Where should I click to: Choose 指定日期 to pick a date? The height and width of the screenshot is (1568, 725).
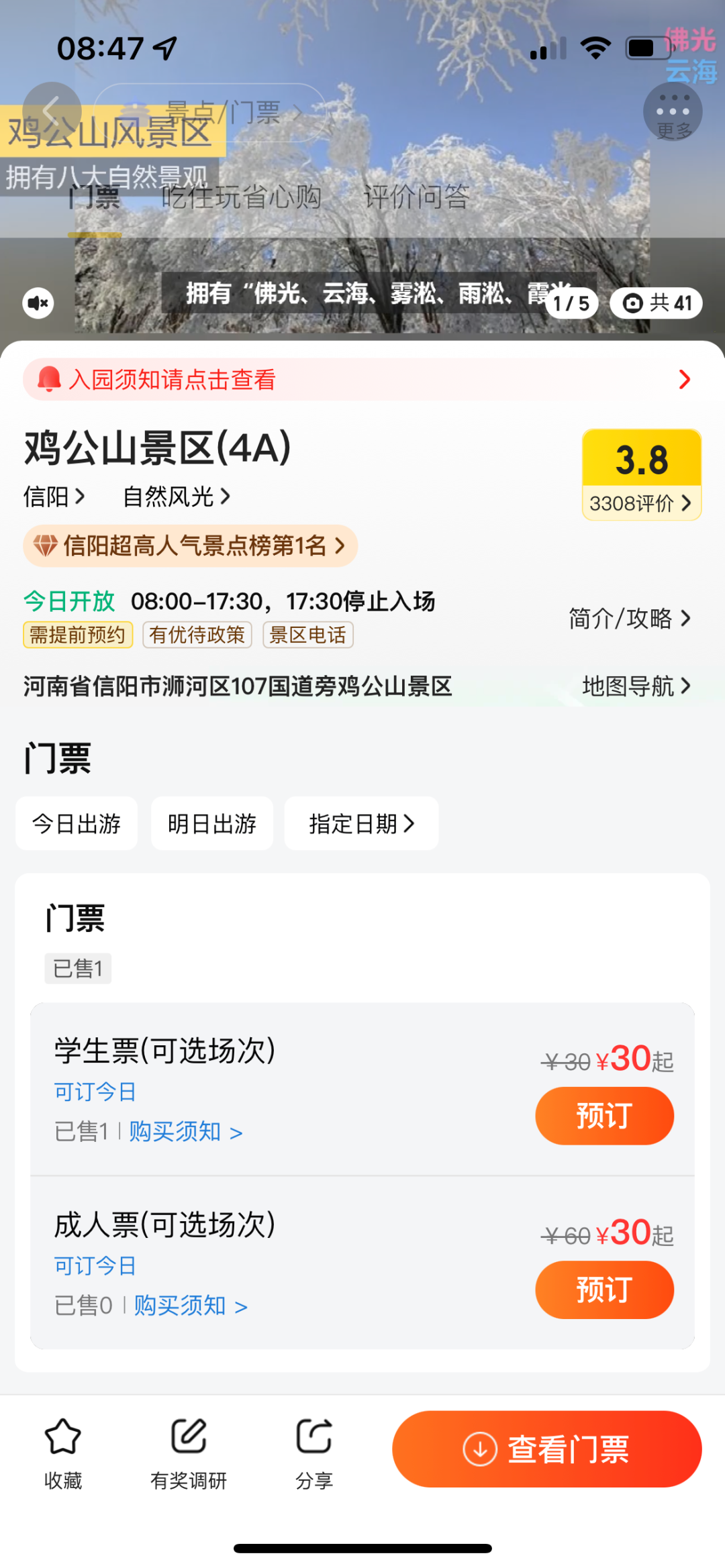point(362,823)
